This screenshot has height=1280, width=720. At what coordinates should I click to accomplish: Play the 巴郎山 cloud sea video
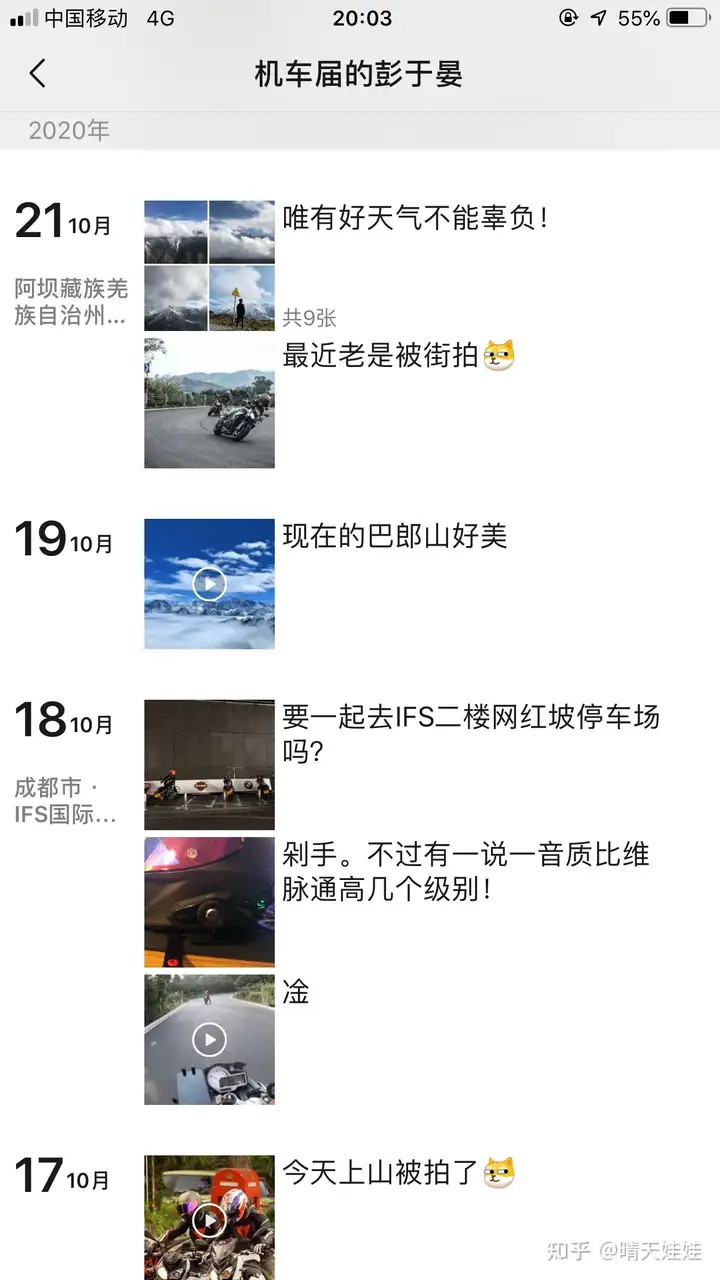208,583
